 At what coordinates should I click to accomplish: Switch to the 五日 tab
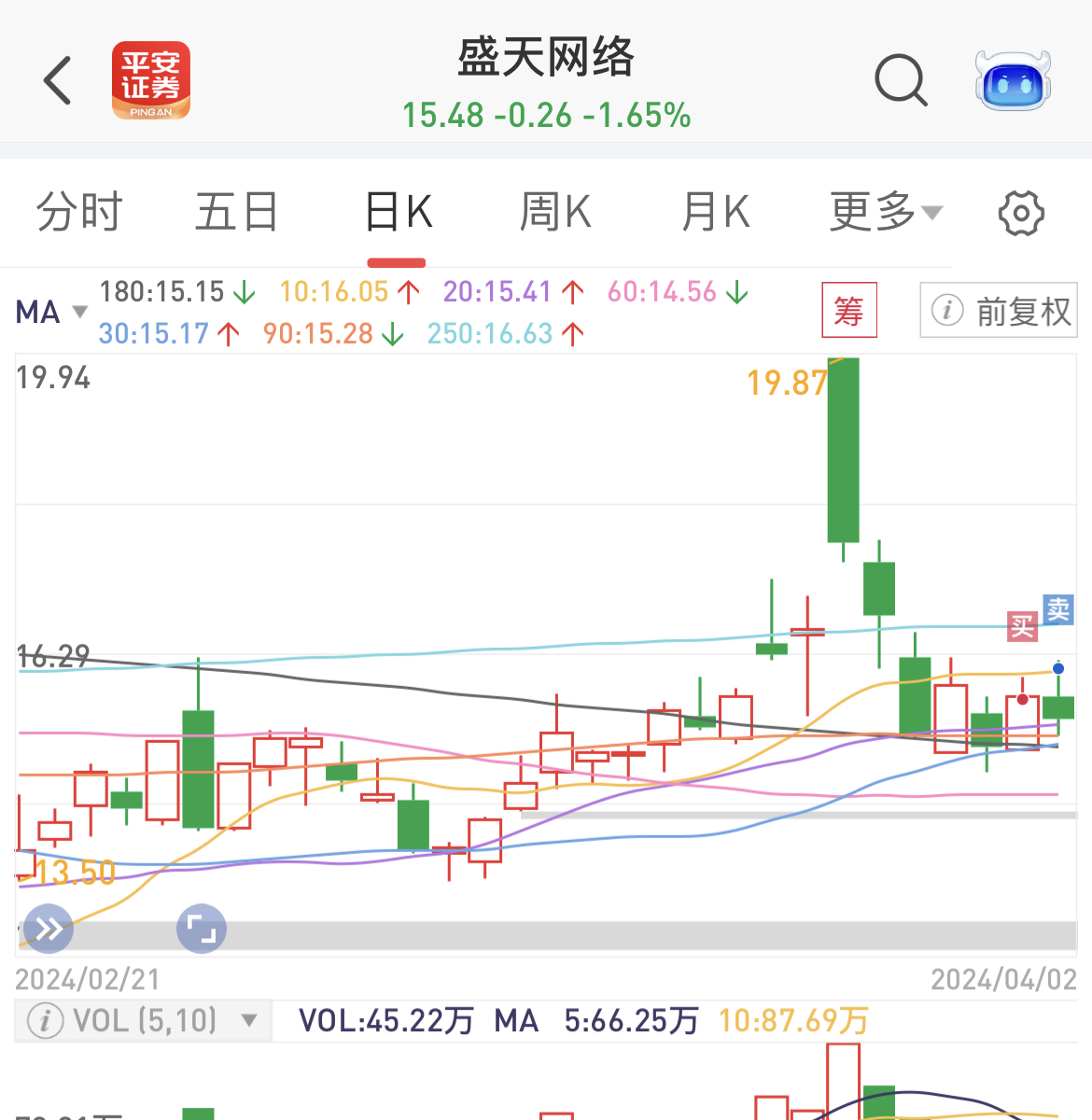236,213
